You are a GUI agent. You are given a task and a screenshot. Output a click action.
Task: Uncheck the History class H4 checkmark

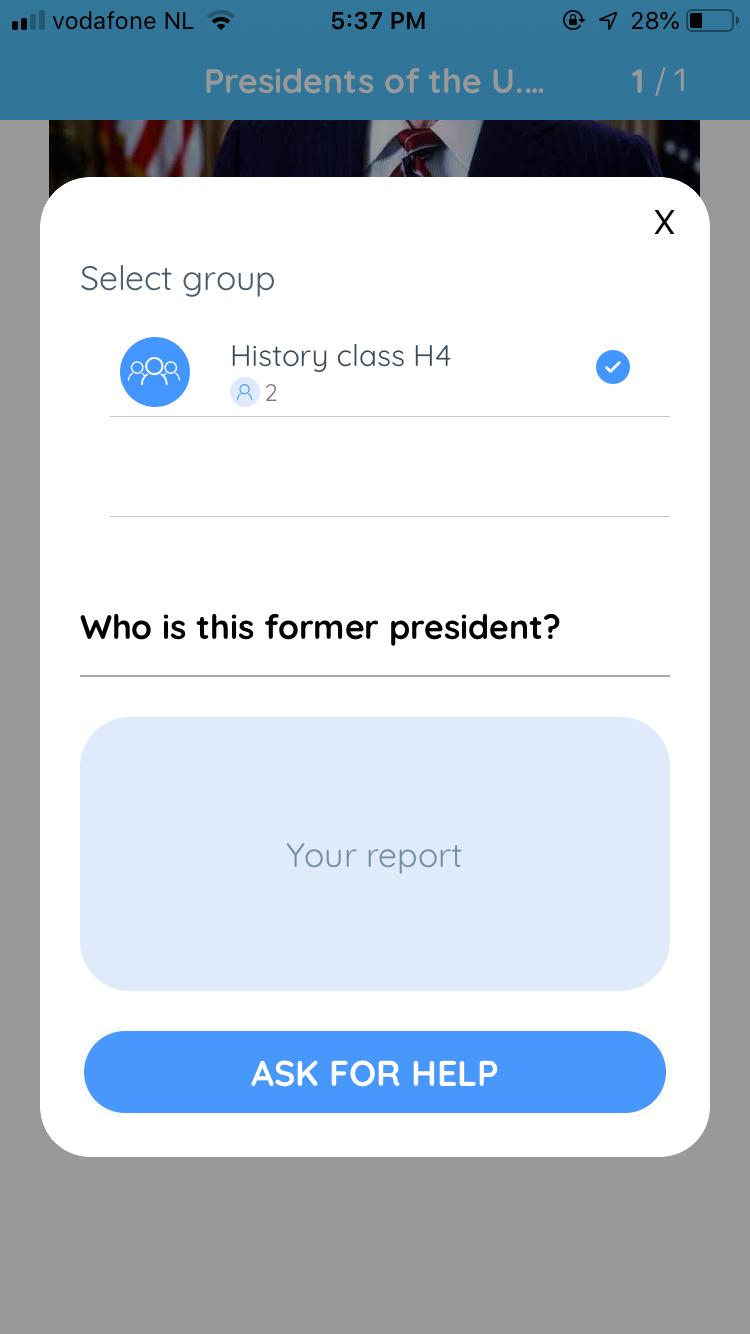[x=613, y=367]
